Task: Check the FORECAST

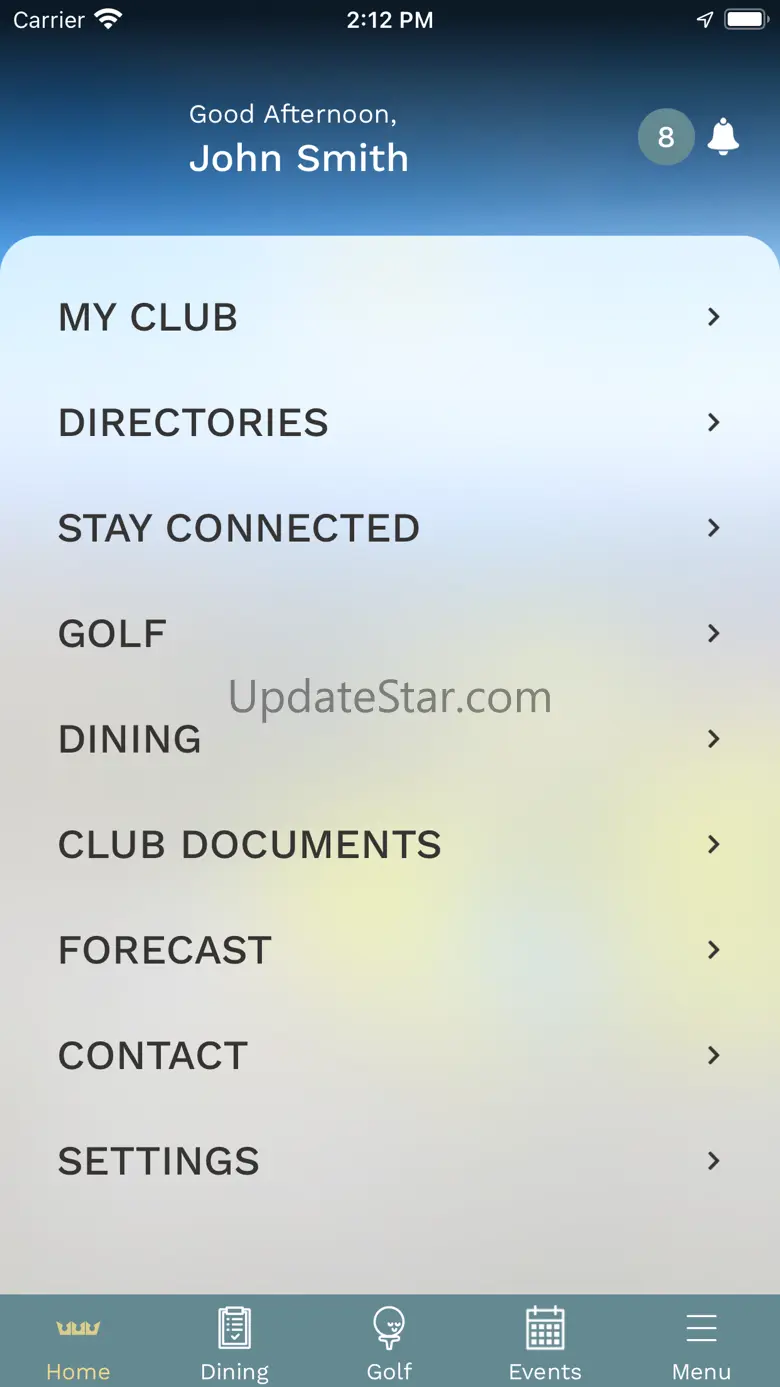Action: point(388,950)
